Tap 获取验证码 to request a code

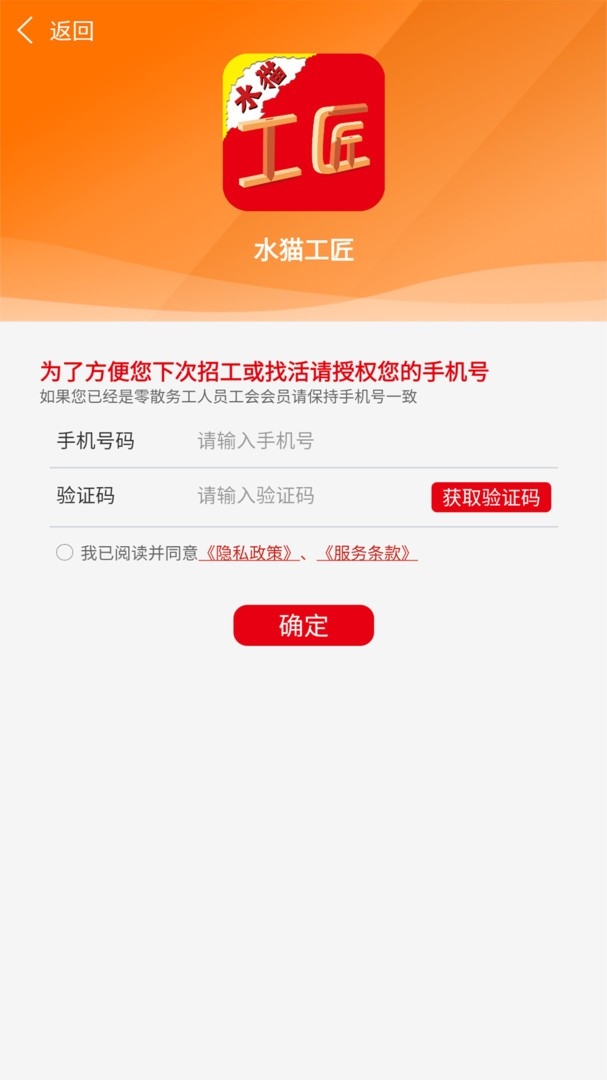tap(491, 497)
